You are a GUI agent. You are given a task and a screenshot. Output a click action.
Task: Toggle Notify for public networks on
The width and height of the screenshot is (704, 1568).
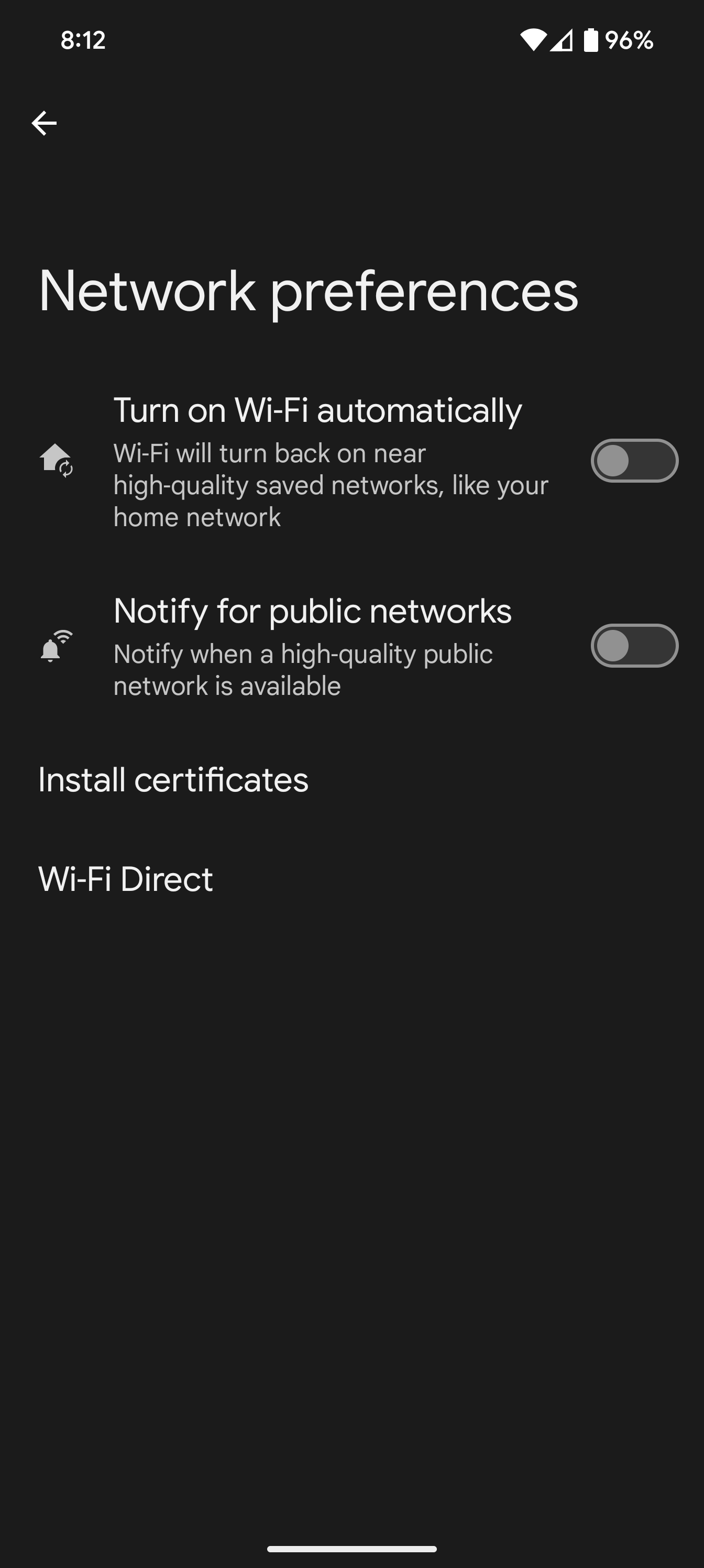[x=634, y=646]
